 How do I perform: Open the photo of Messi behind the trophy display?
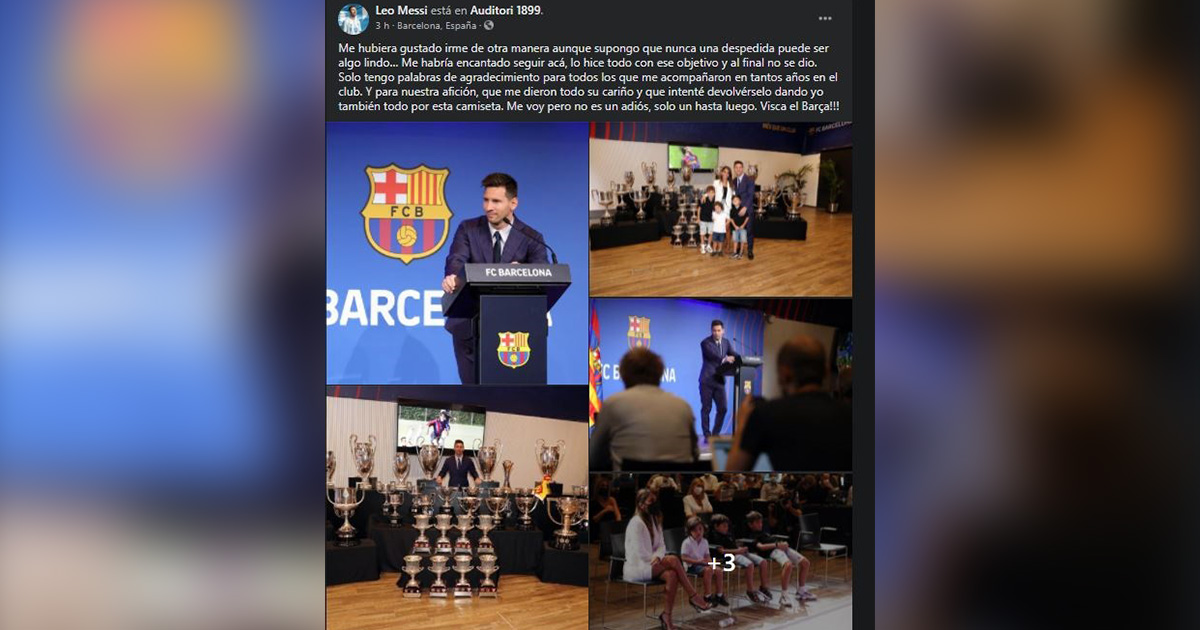[457, 508]
